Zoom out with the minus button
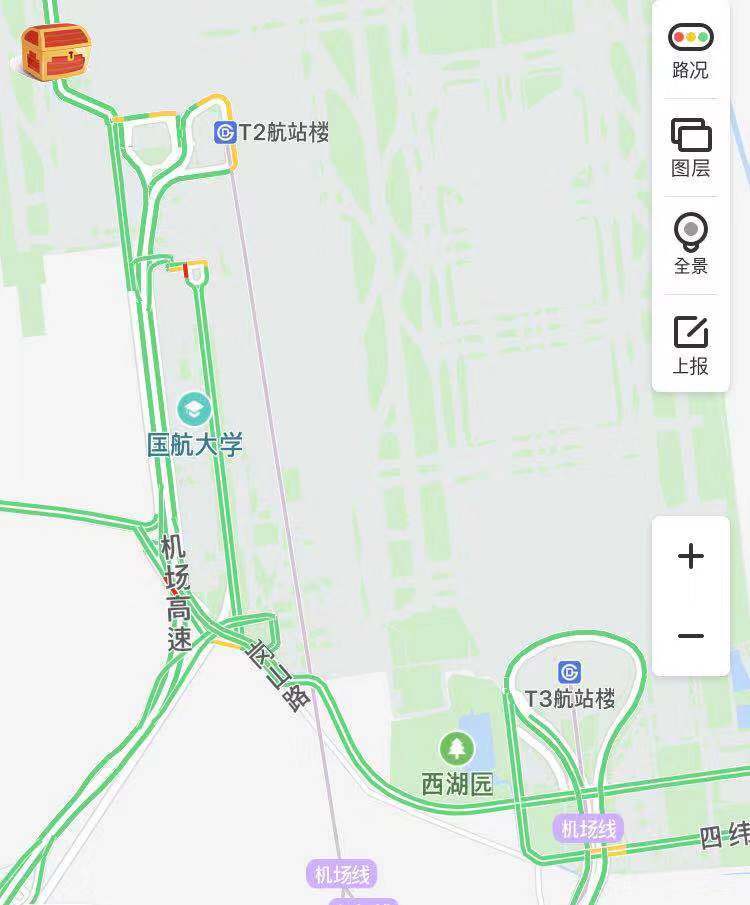The image size is (750, 905). coord(690,636)
